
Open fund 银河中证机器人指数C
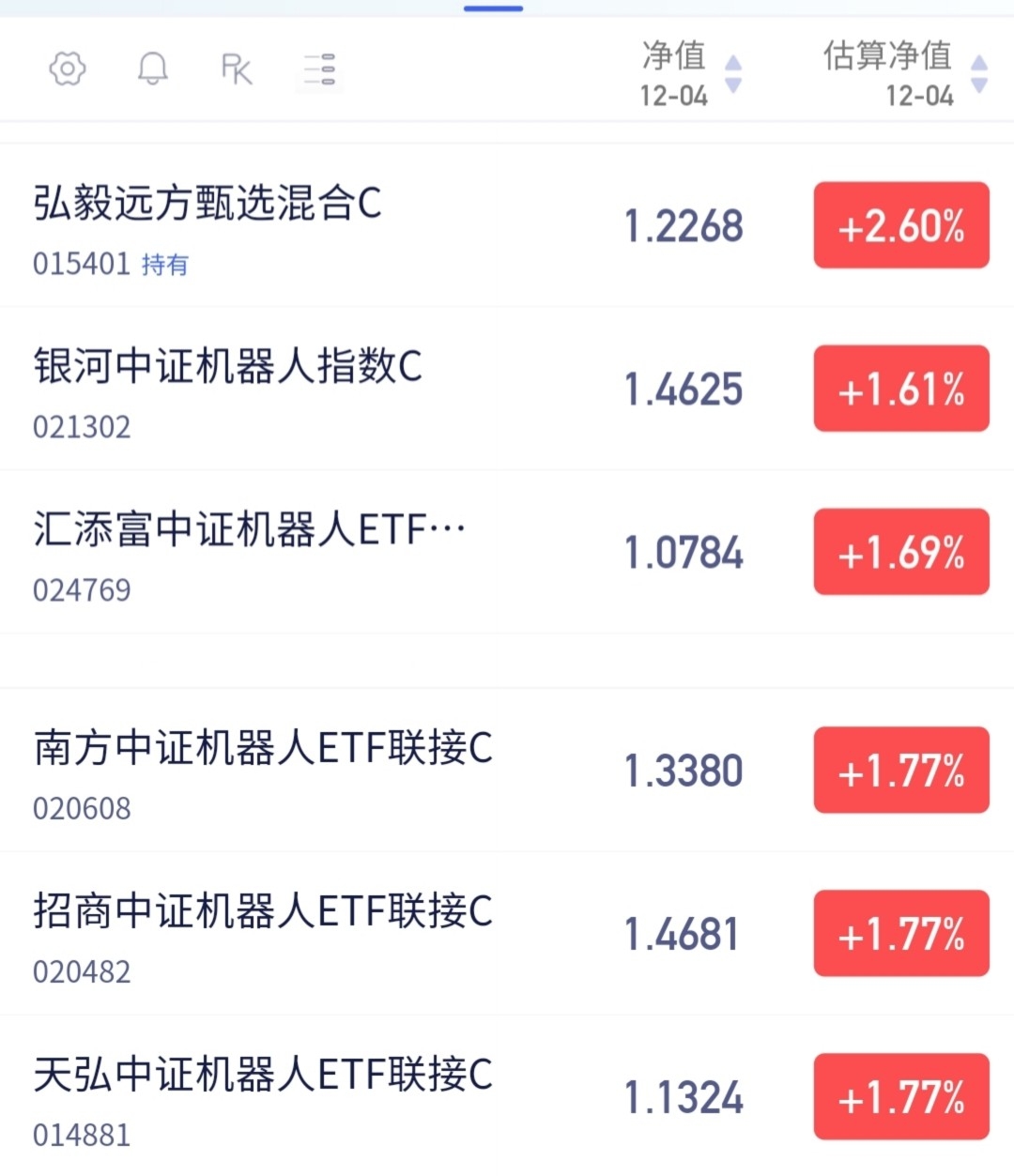pos(507,389)
